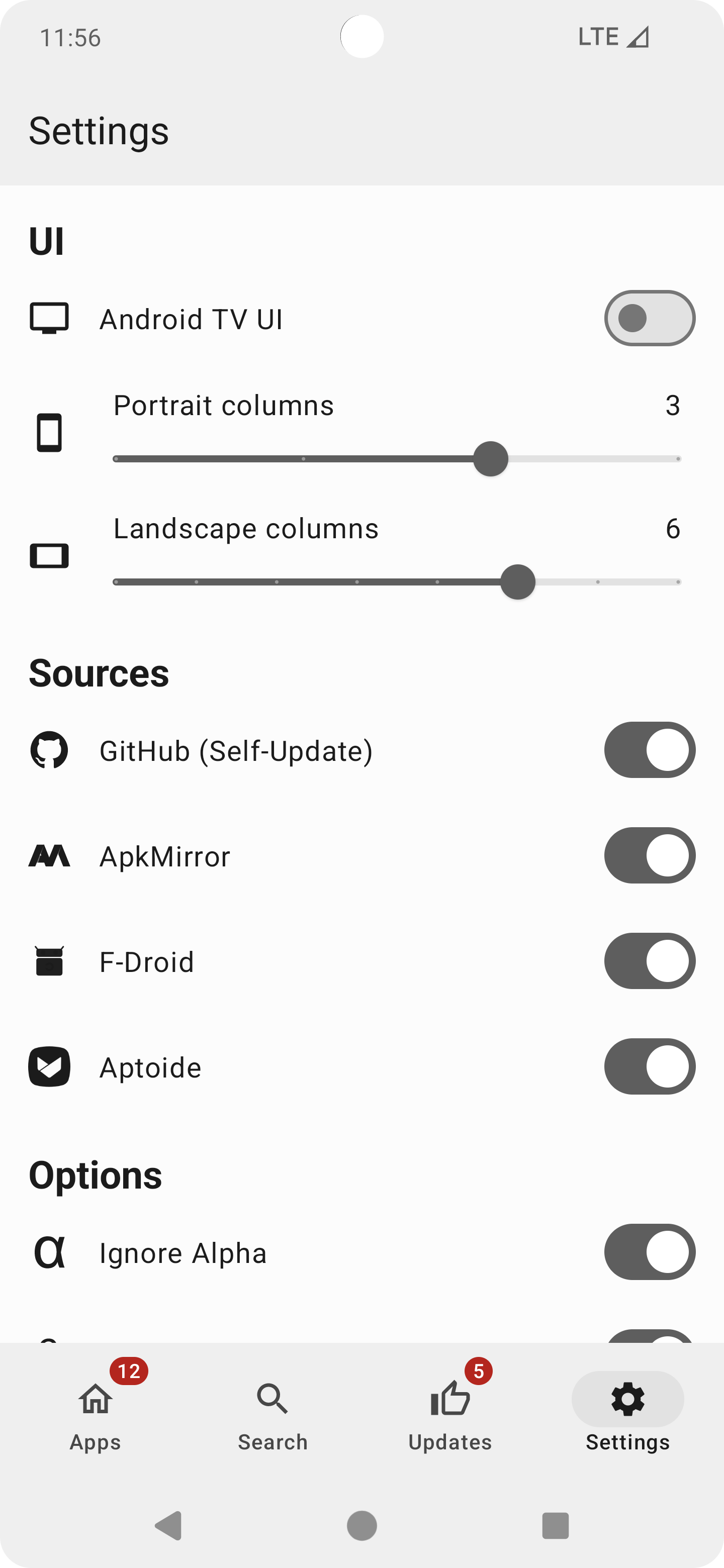Turn off GitHub (Self-Update) source

coord(649,750)
